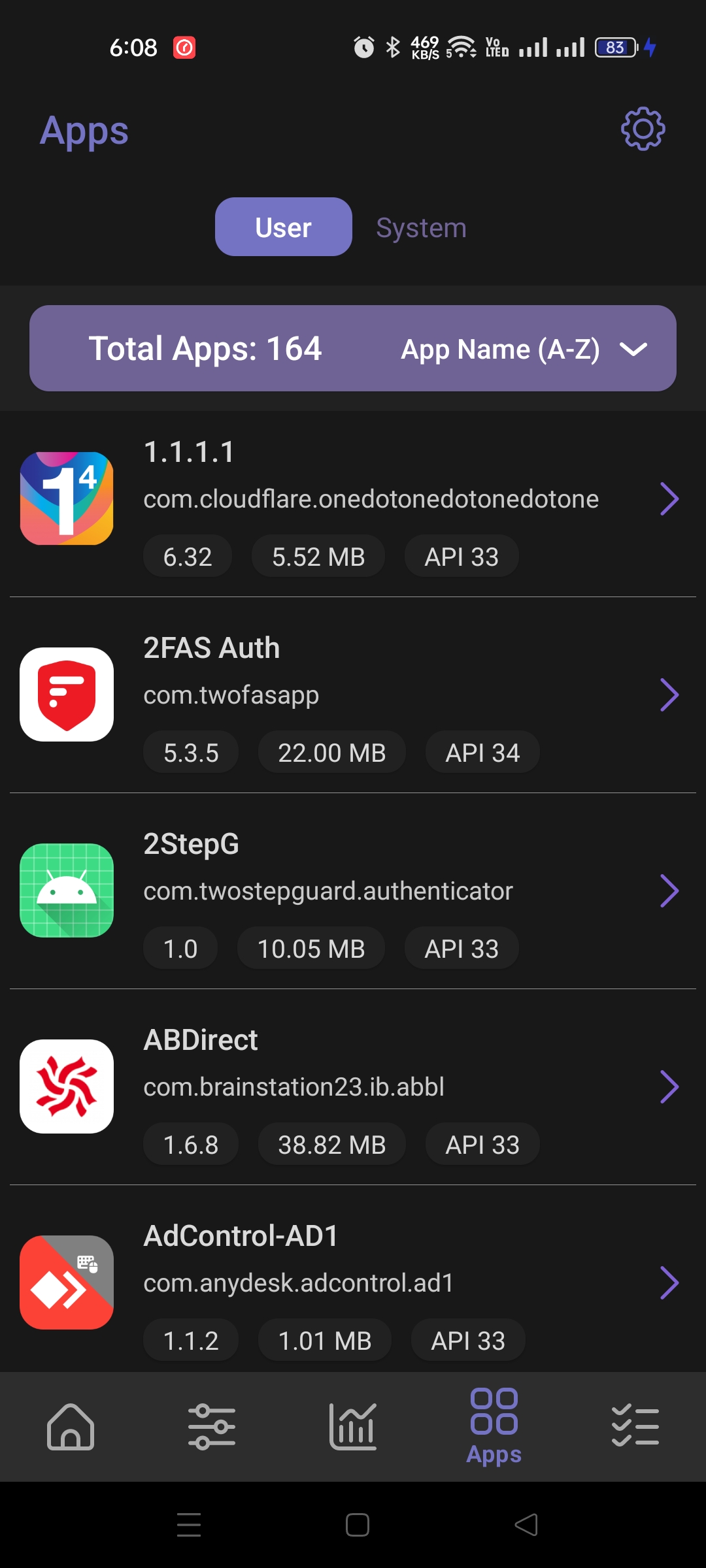Screen dimensions: 706x1568
Task: Open the chart tab in bottom navigation
Action: 353,1426
